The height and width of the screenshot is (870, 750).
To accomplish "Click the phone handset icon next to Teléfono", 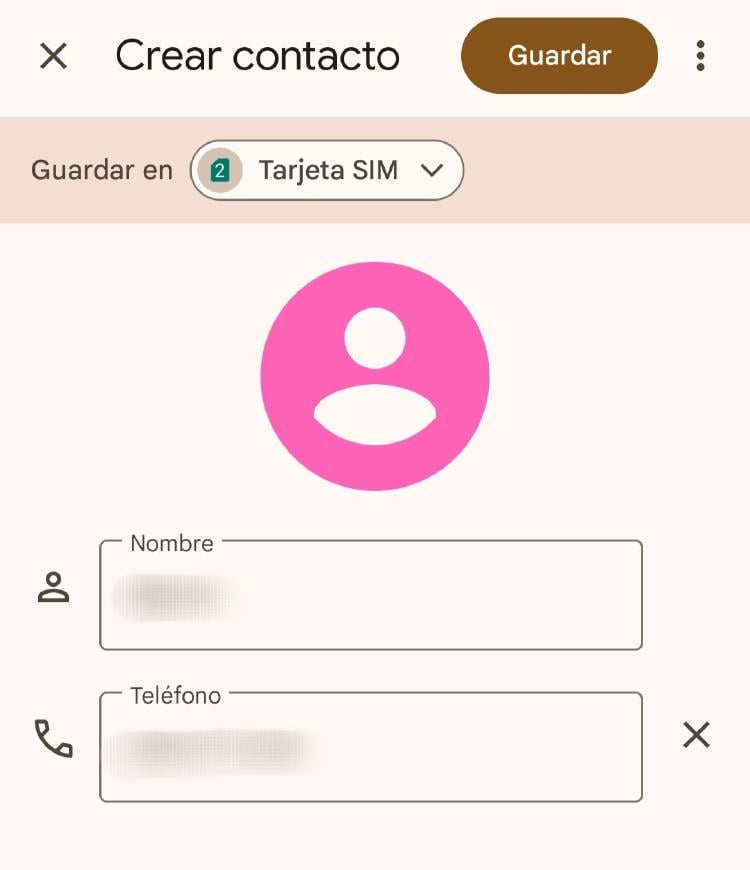I will point(55,740).
